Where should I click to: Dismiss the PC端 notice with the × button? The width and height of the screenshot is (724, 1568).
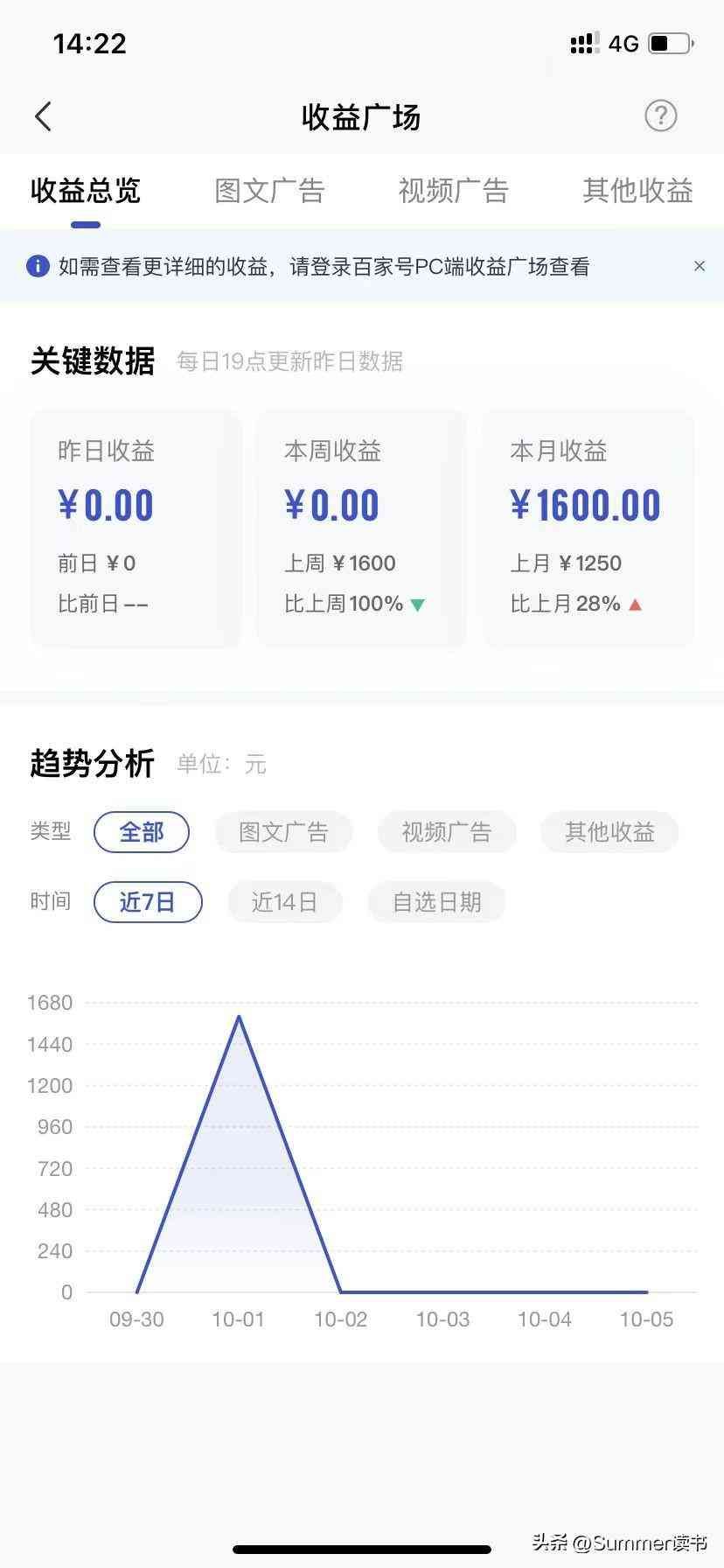point(700,265)
